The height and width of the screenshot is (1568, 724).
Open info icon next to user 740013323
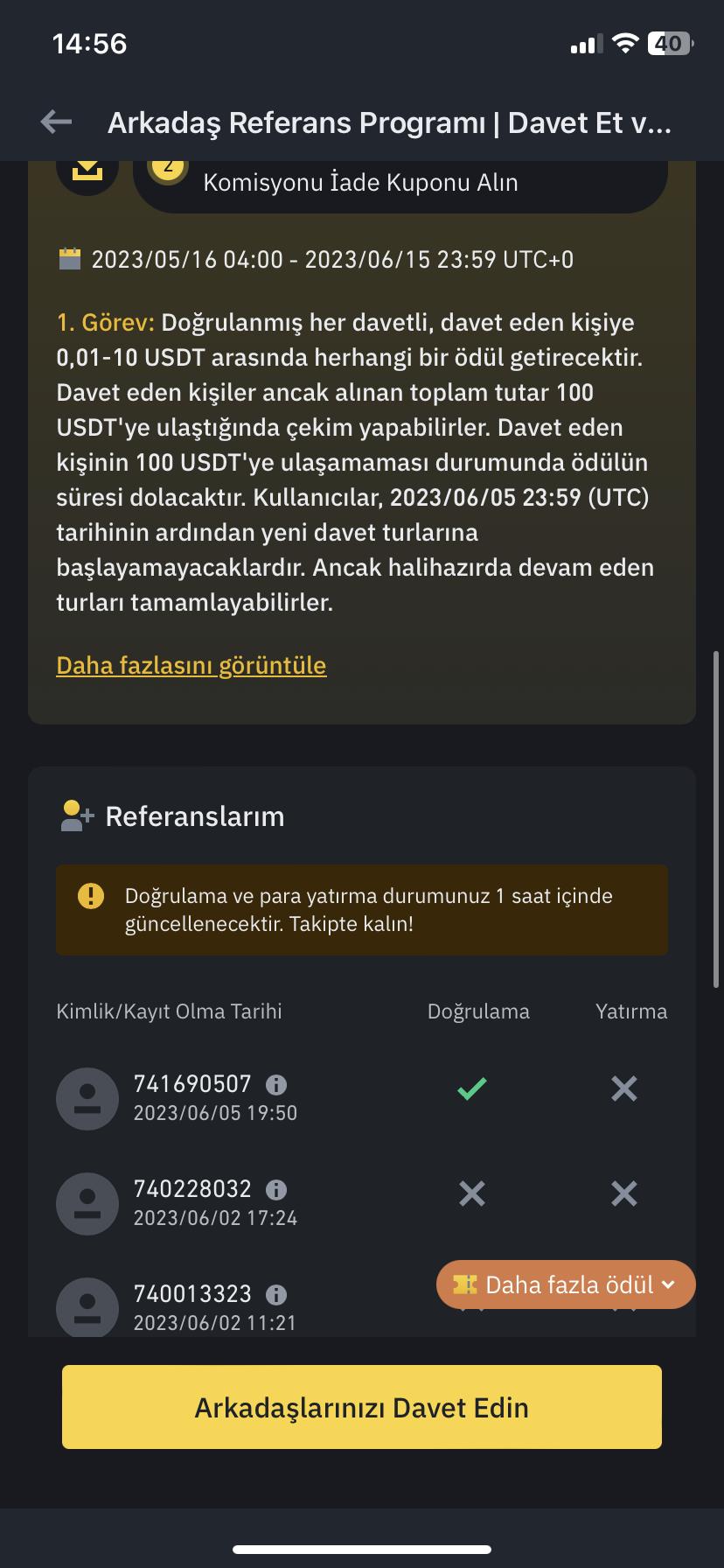click(x=278, y=1294)
